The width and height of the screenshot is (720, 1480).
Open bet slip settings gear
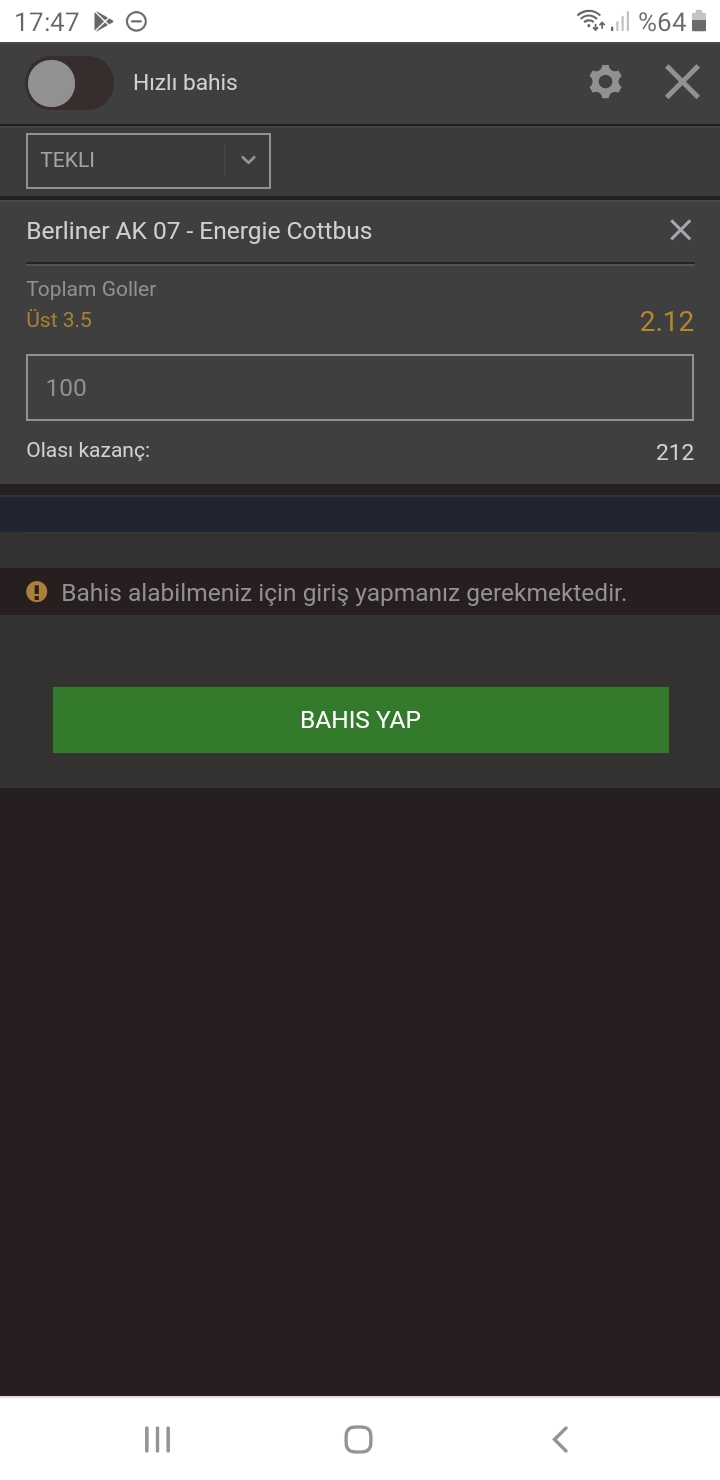605,82
